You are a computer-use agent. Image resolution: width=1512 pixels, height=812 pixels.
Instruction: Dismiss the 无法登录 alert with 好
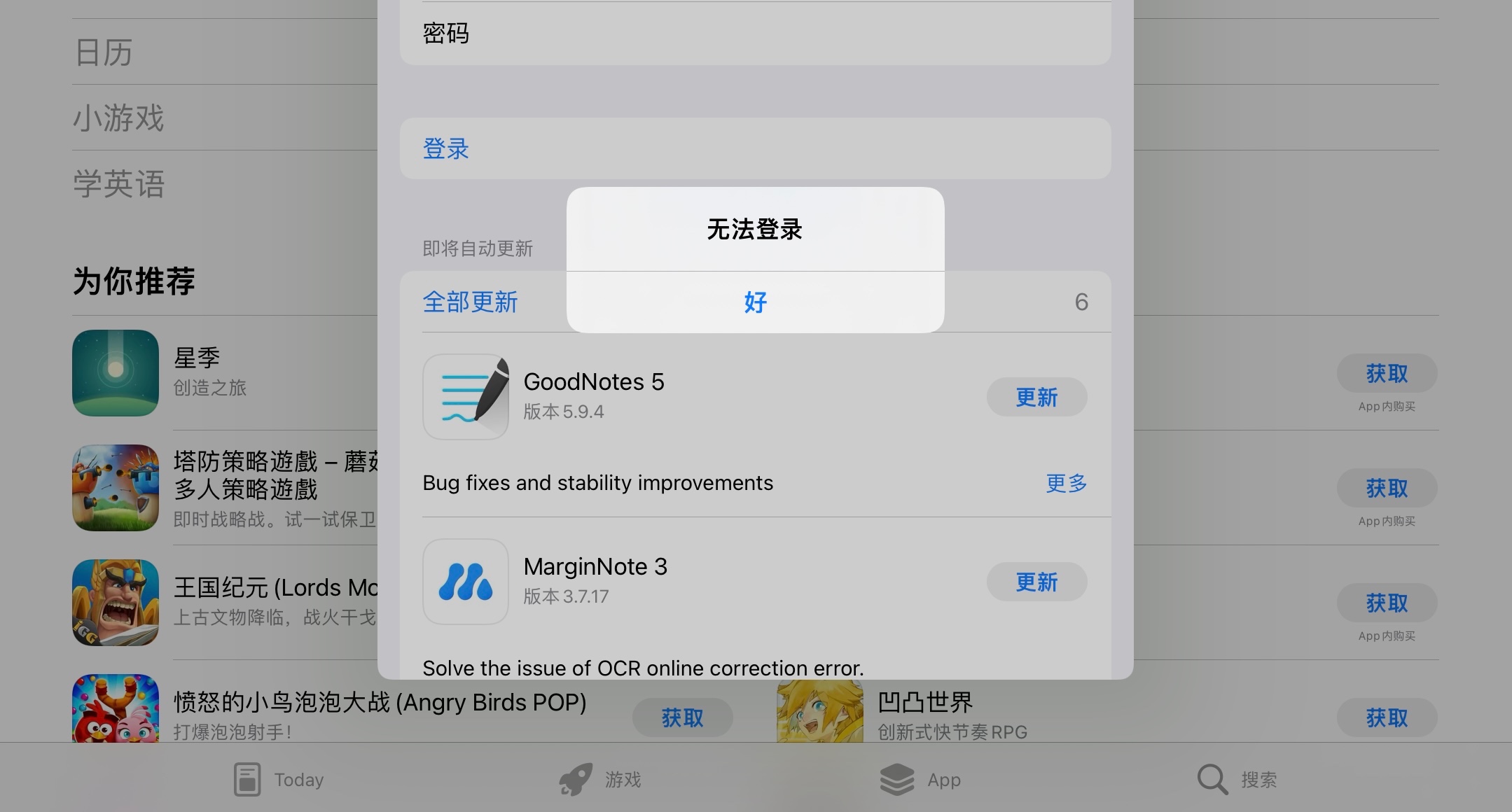pos(755,302)
